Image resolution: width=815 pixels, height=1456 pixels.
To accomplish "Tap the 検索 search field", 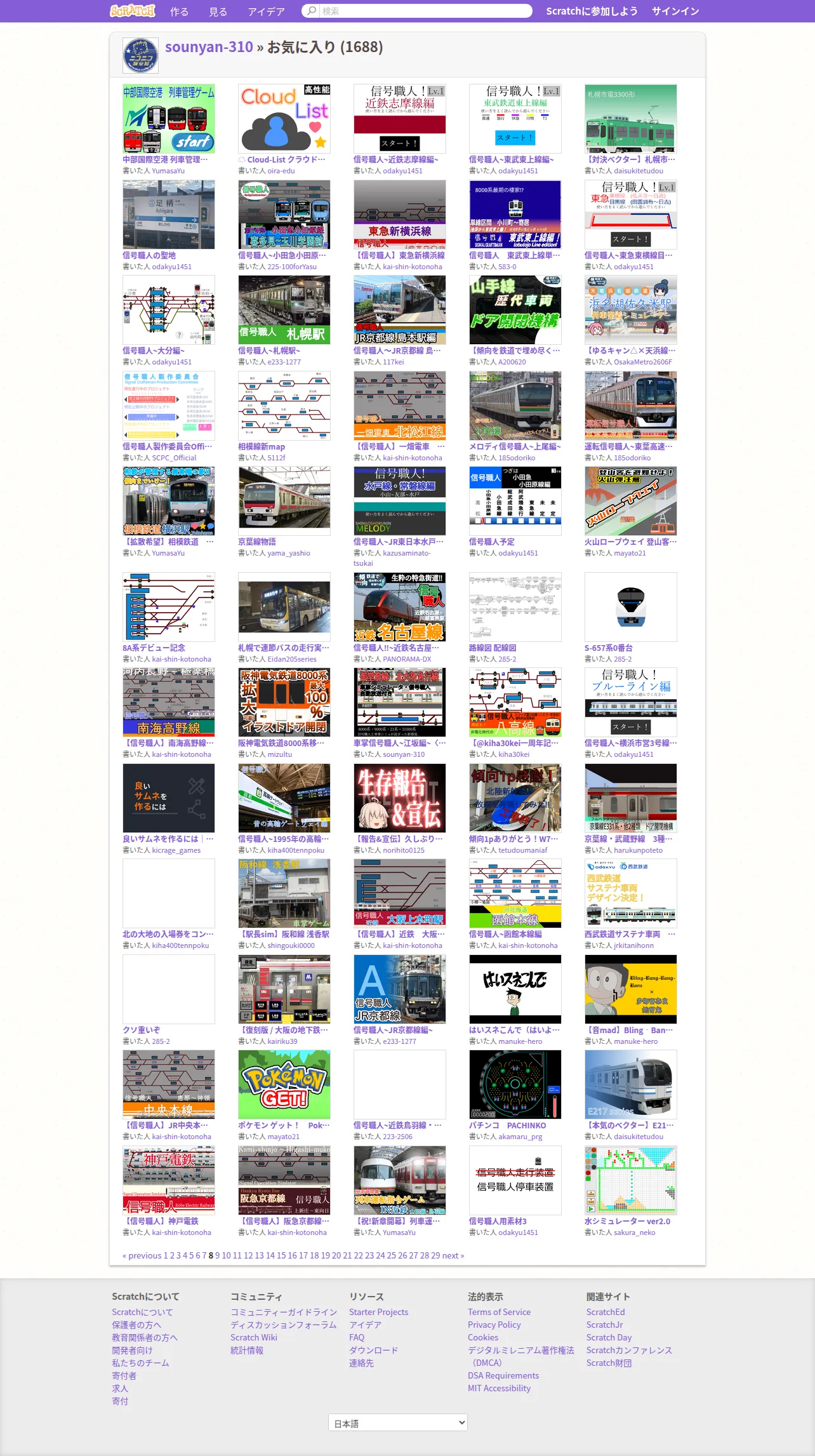I will pos(416,11).
